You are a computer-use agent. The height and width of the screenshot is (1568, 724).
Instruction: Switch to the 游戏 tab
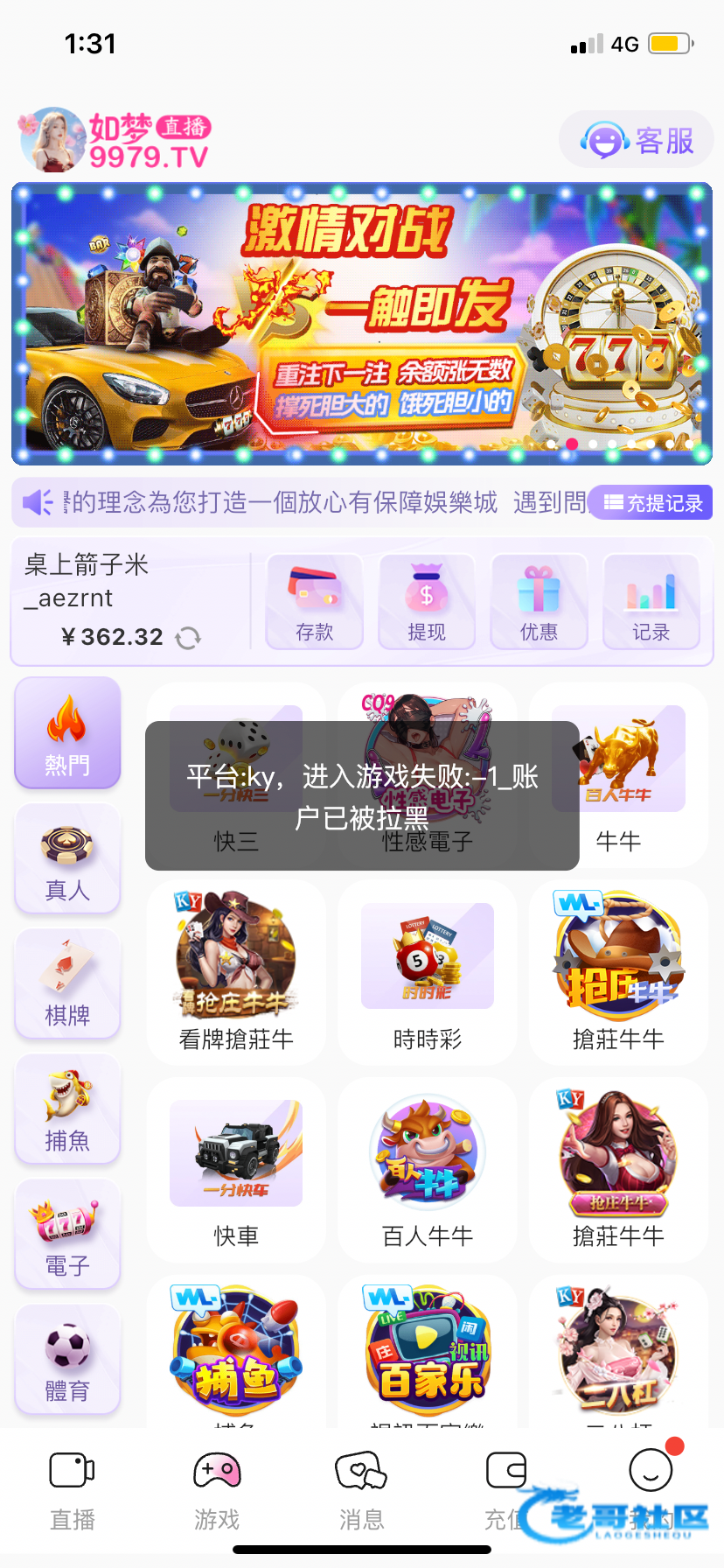pyautogui.click(x=217, y=1490)
